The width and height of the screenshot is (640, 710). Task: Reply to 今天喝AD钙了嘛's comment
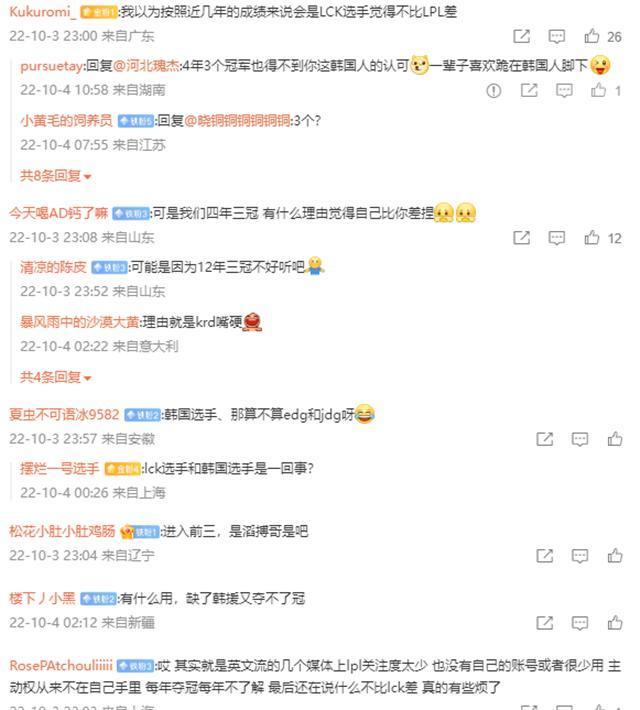[557, 238]
